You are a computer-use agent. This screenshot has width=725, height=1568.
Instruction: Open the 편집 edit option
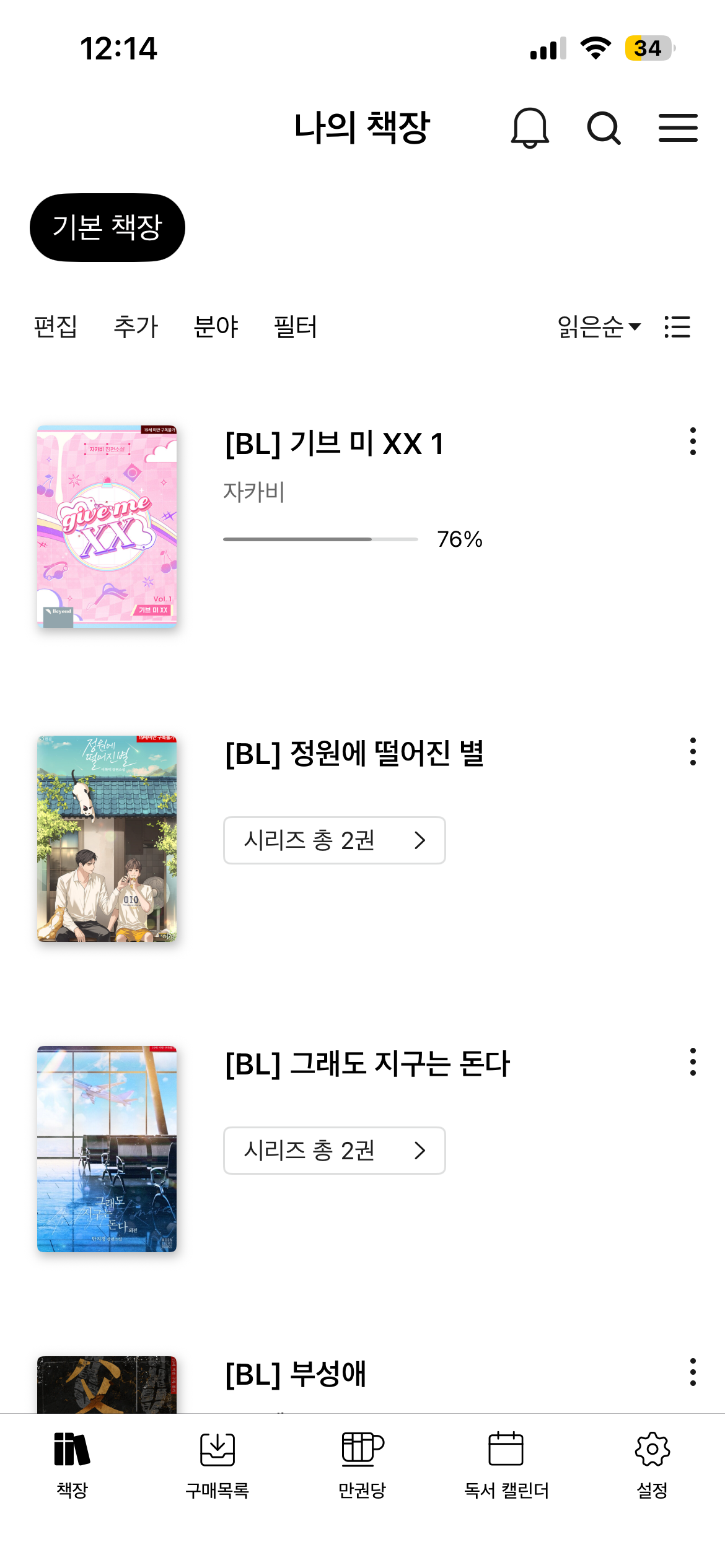click(x=55, y=327)
